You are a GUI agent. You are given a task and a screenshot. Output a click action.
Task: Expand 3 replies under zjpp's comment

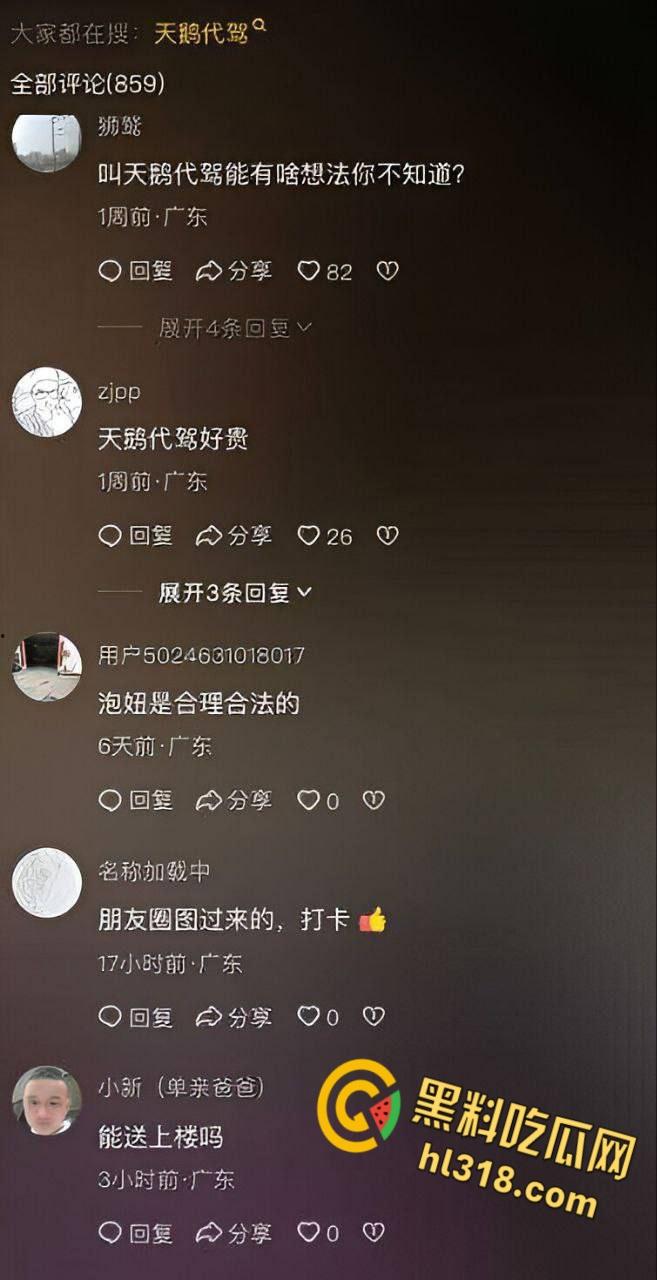[x=235, y=593]
